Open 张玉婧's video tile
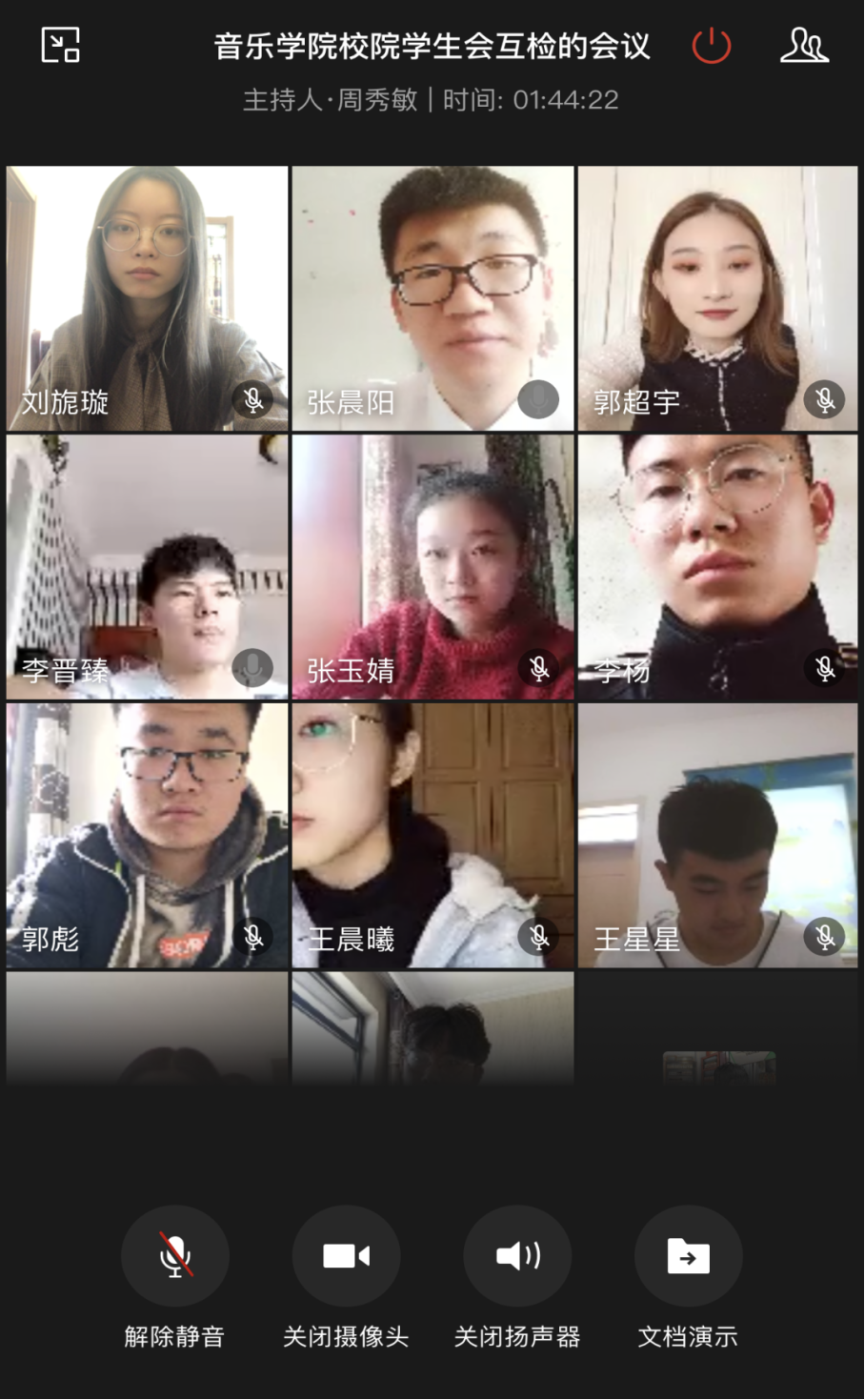This screenshot has width=865, height=1400. click(x=432, y=567)
